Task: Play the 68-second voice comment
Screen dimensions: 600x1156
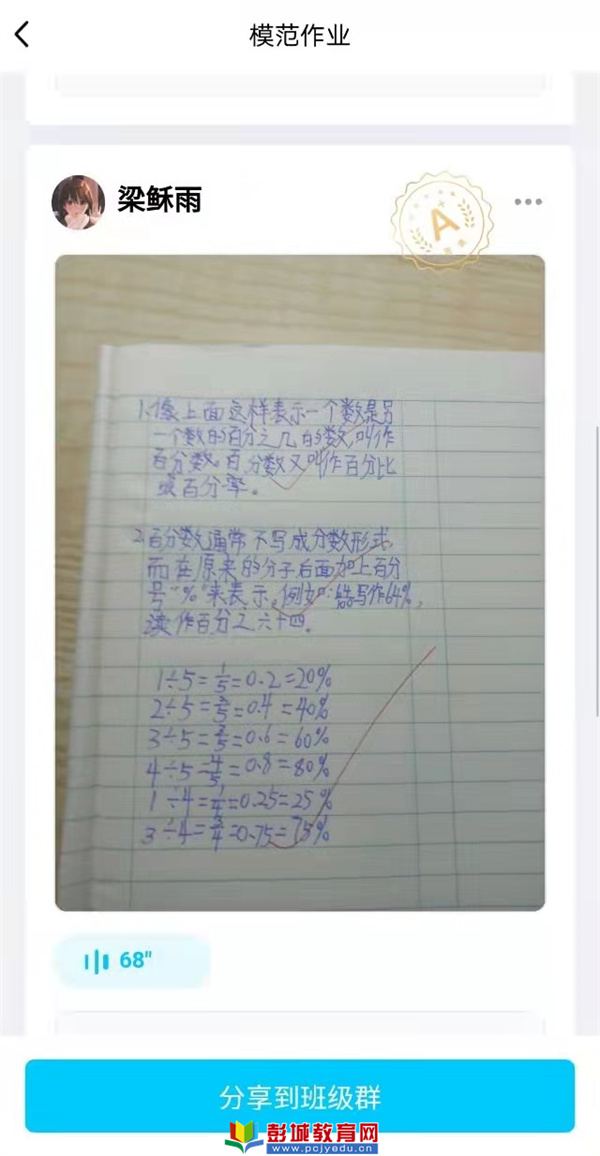Action: (131, 961)
